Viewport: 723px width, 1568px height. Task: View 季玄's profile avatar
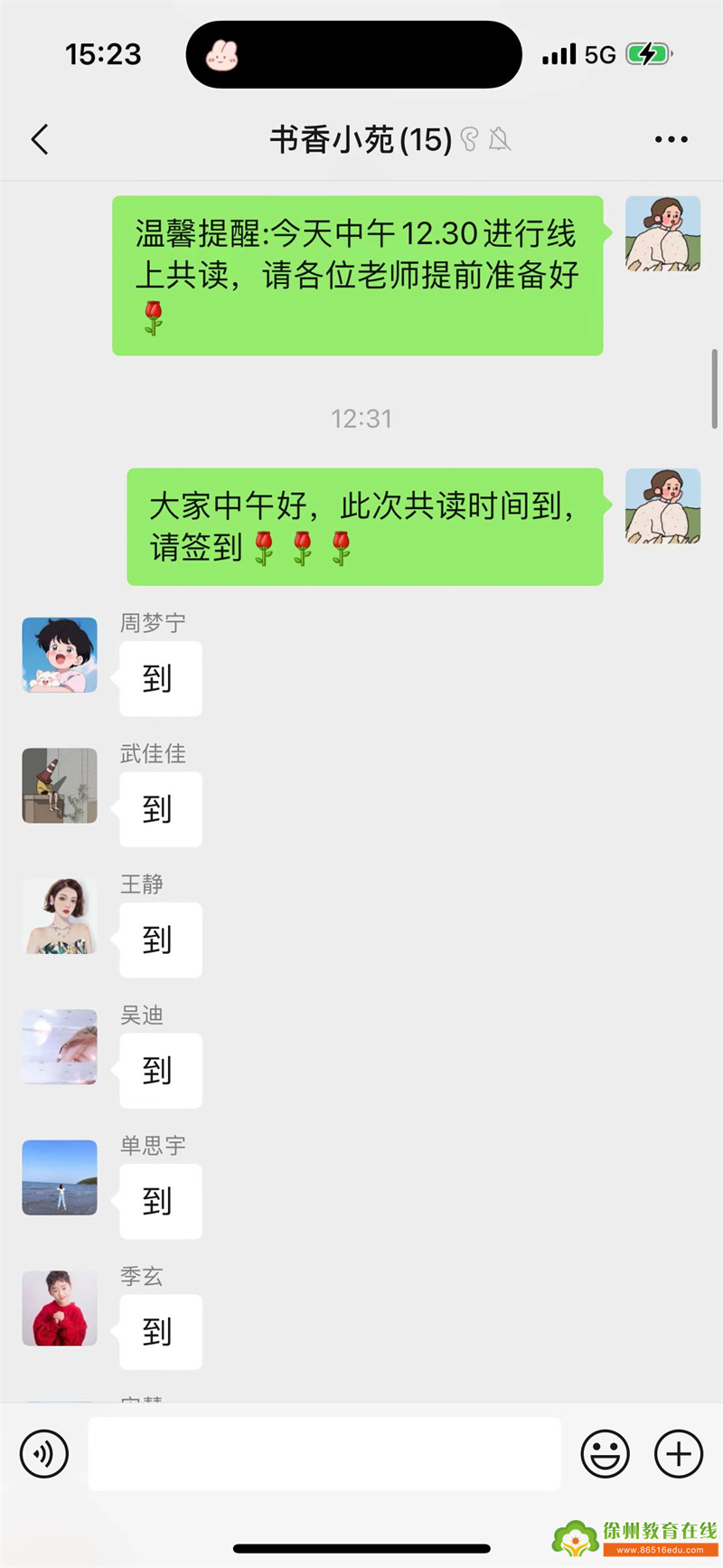point(60,1308)
